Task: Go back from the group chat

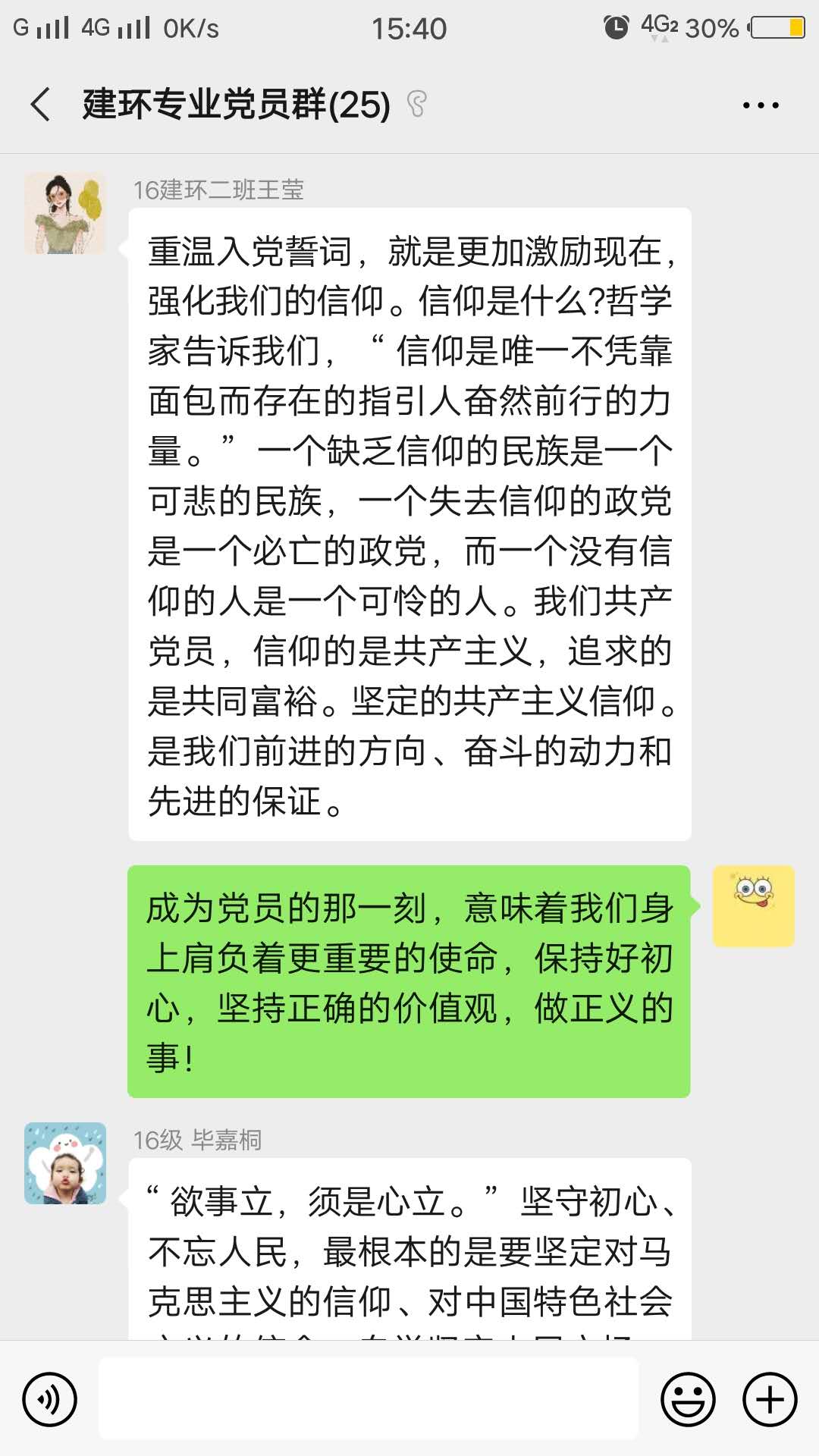Action: point(41,105)
